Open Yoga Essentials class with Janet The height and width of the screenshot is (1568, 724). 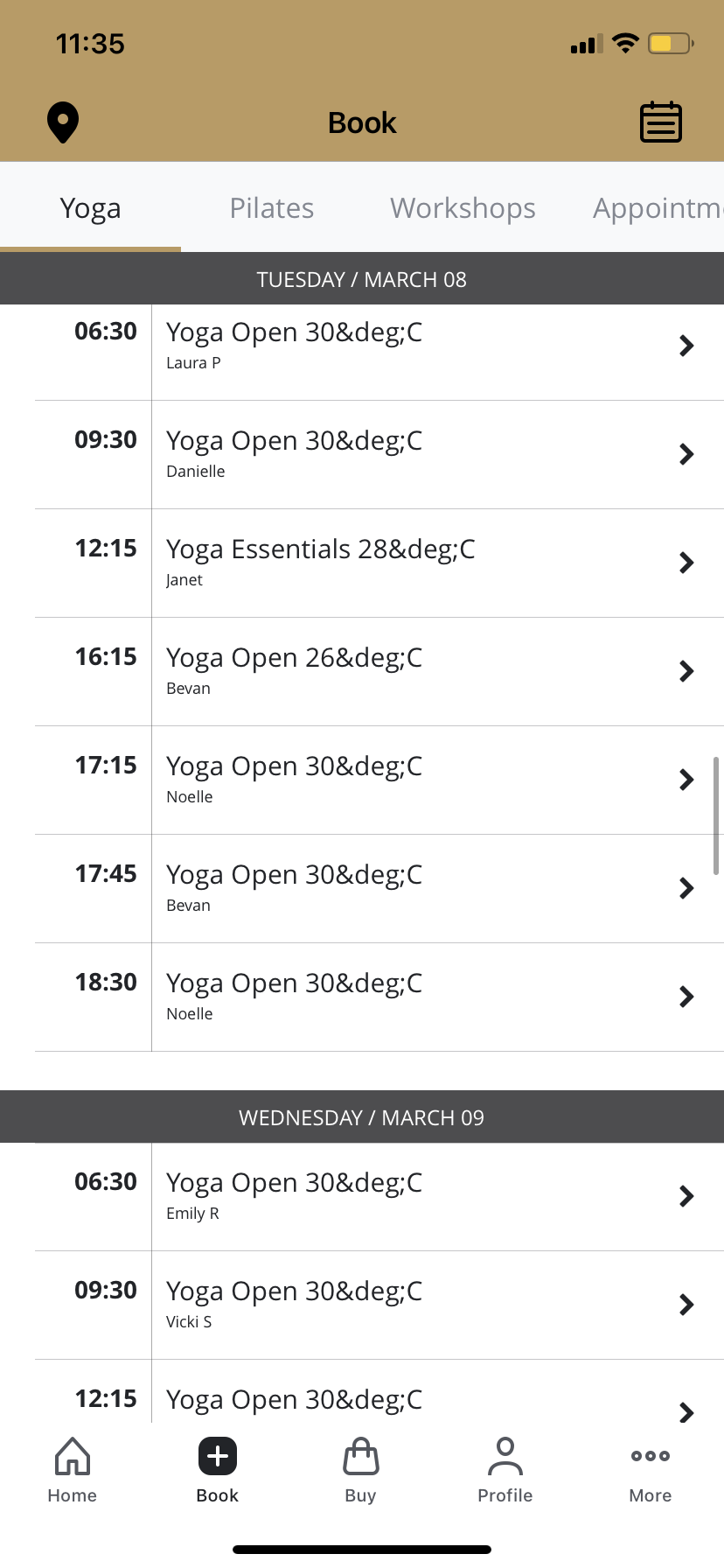[x=379, y=563]
